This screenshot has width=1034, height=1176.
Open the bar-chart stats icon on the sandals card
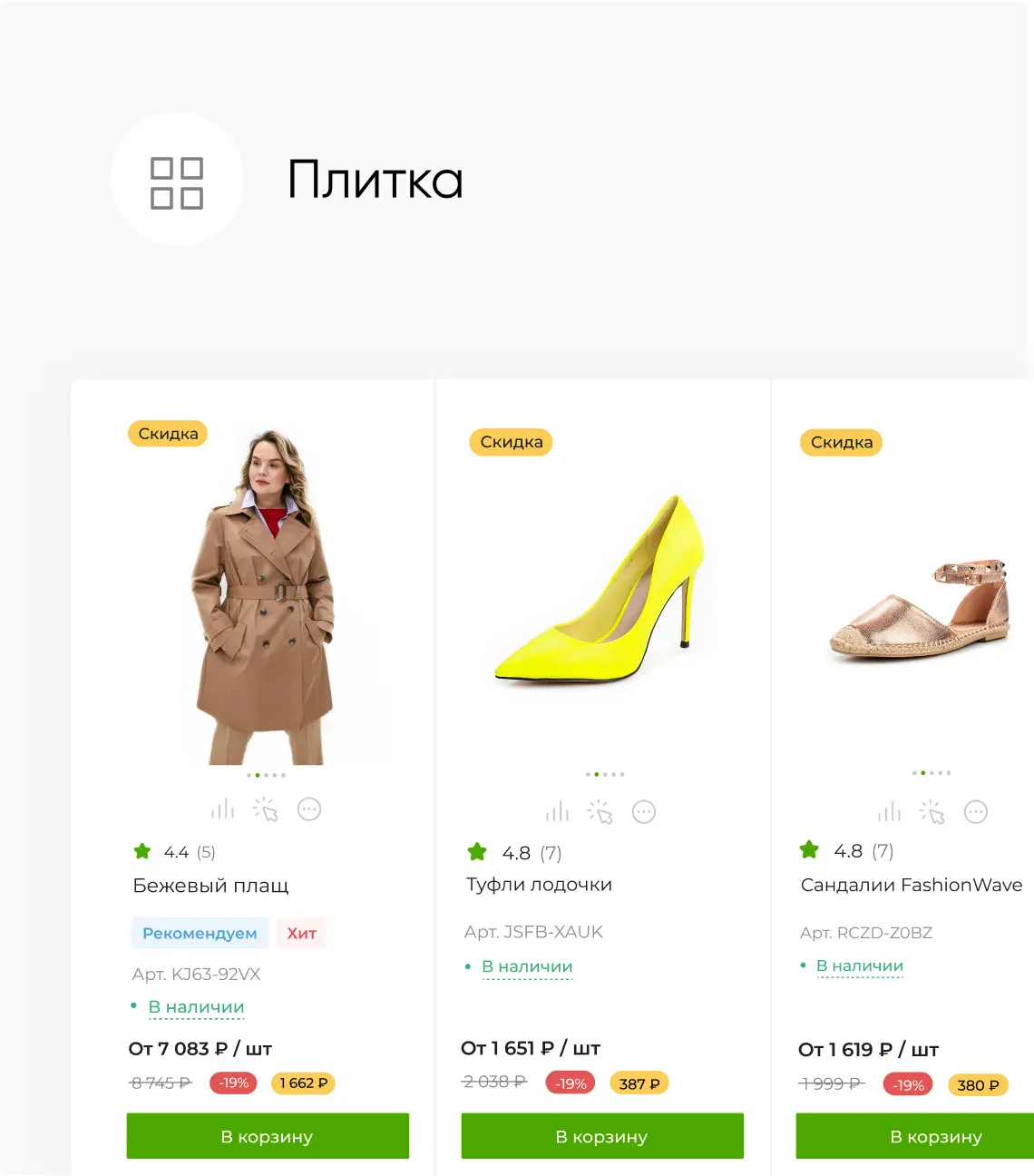[x=891, y=810]
